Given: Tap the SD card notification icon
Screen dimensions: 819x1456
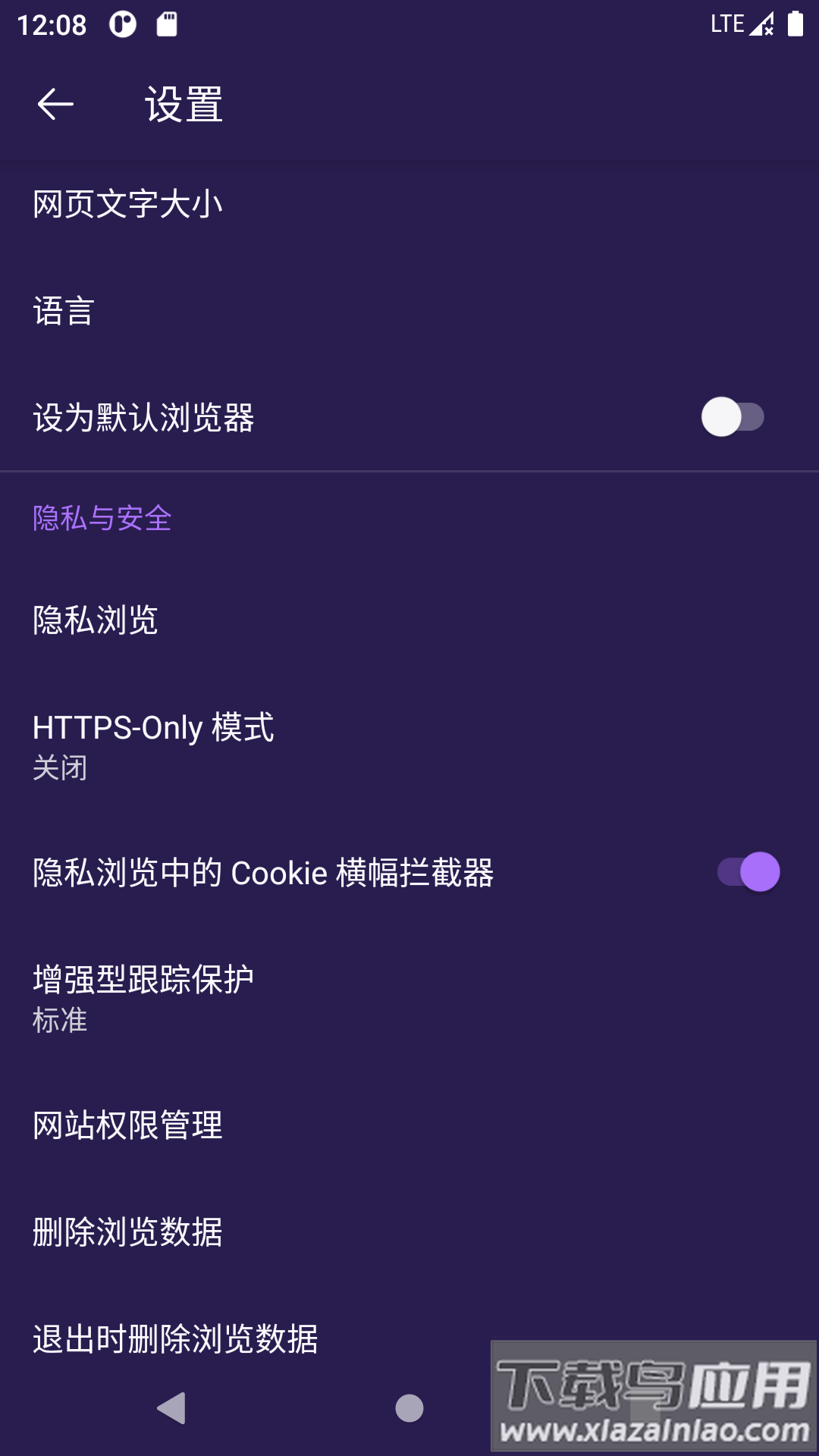Looking at the screenshot, I should click(167, 25).
